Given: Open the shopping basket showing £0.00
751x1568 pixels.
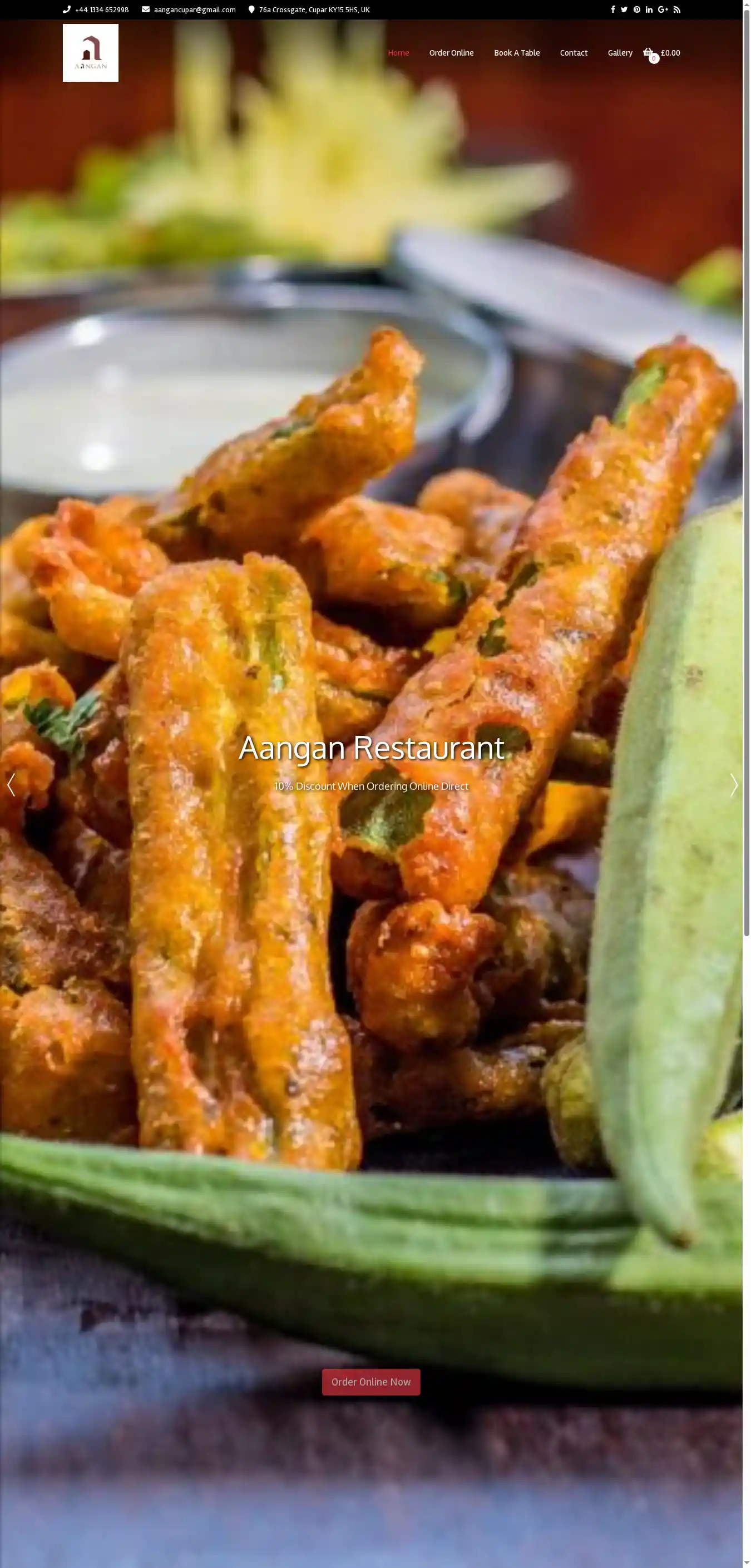Looking at the screenshot, I should coord(661,53).
